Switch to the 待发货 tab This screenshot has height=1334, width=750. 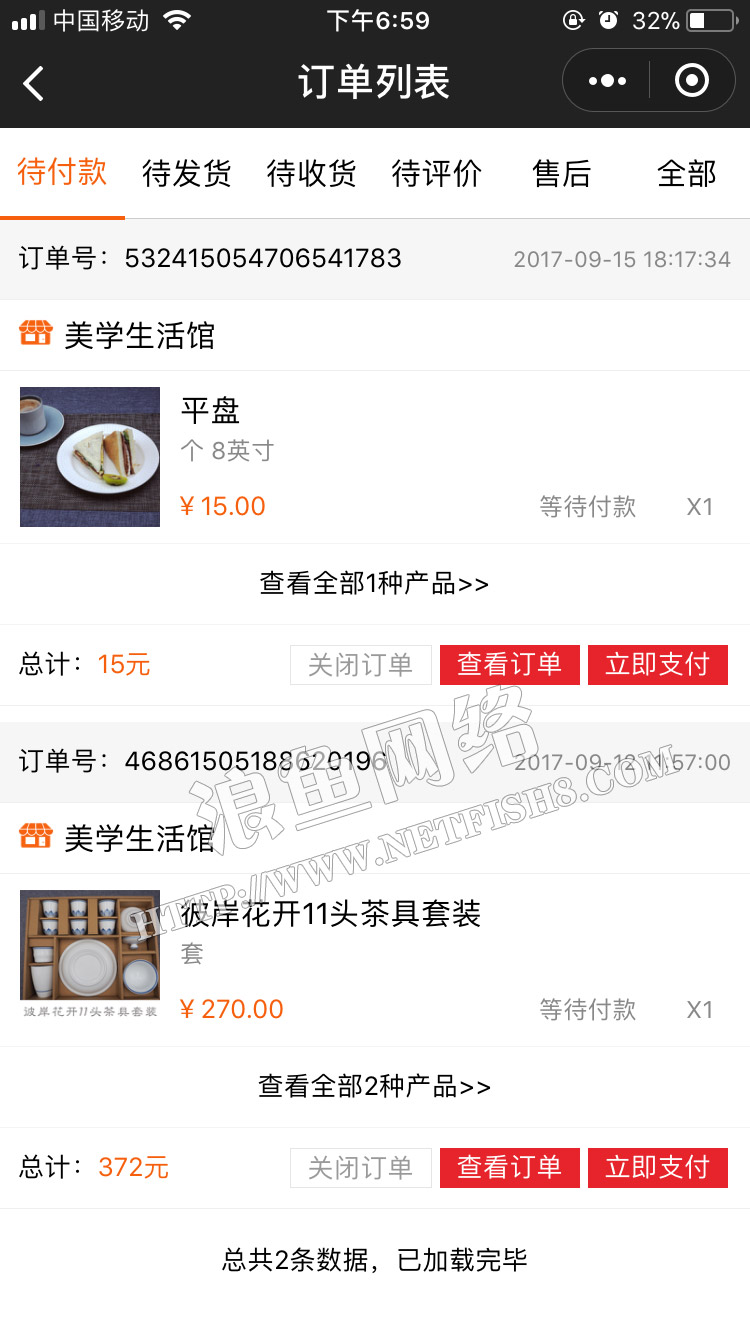pos(187,174)
